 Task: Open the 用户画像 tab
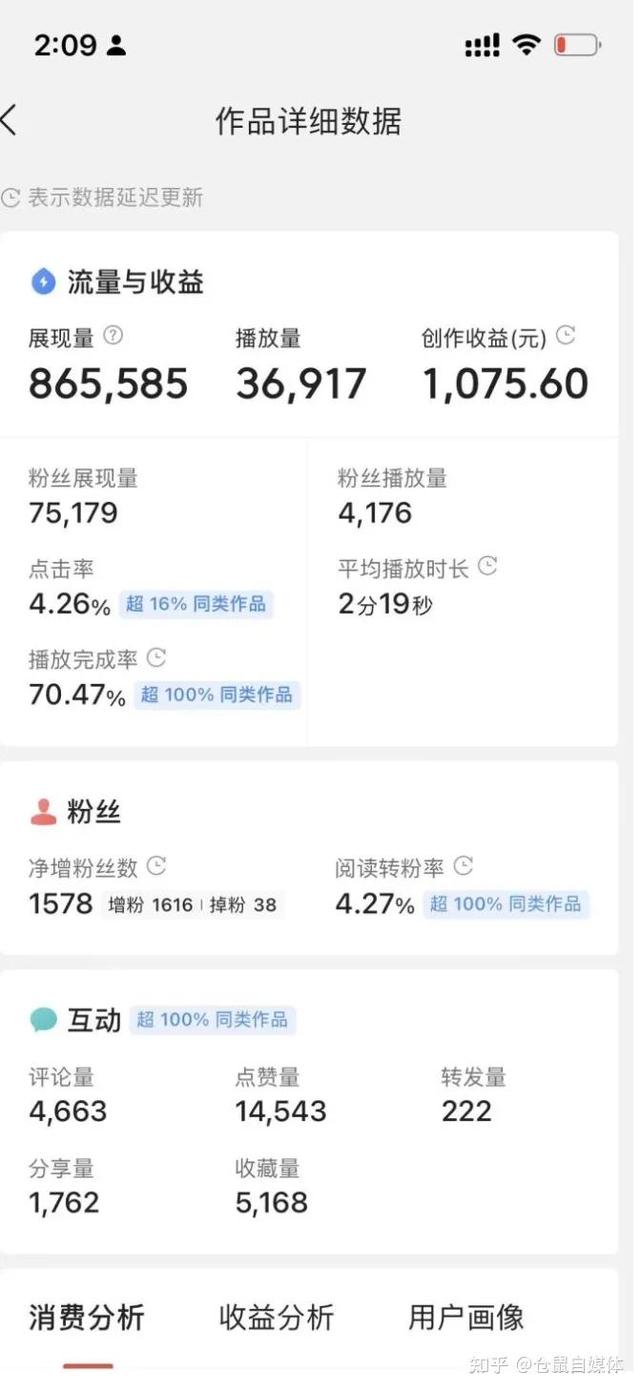point(465,1317)
